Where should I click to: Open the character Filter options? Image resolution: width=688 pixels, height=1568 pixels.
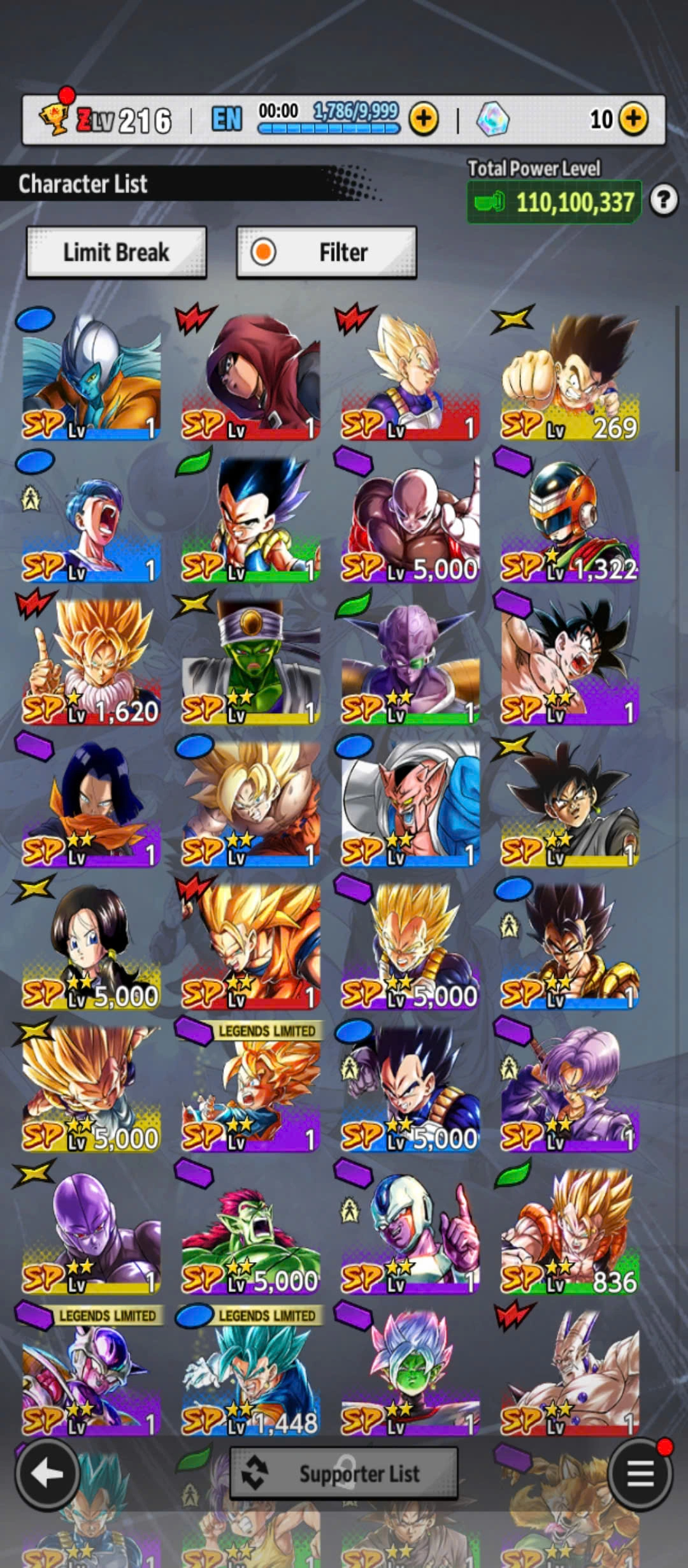point(326,252)
